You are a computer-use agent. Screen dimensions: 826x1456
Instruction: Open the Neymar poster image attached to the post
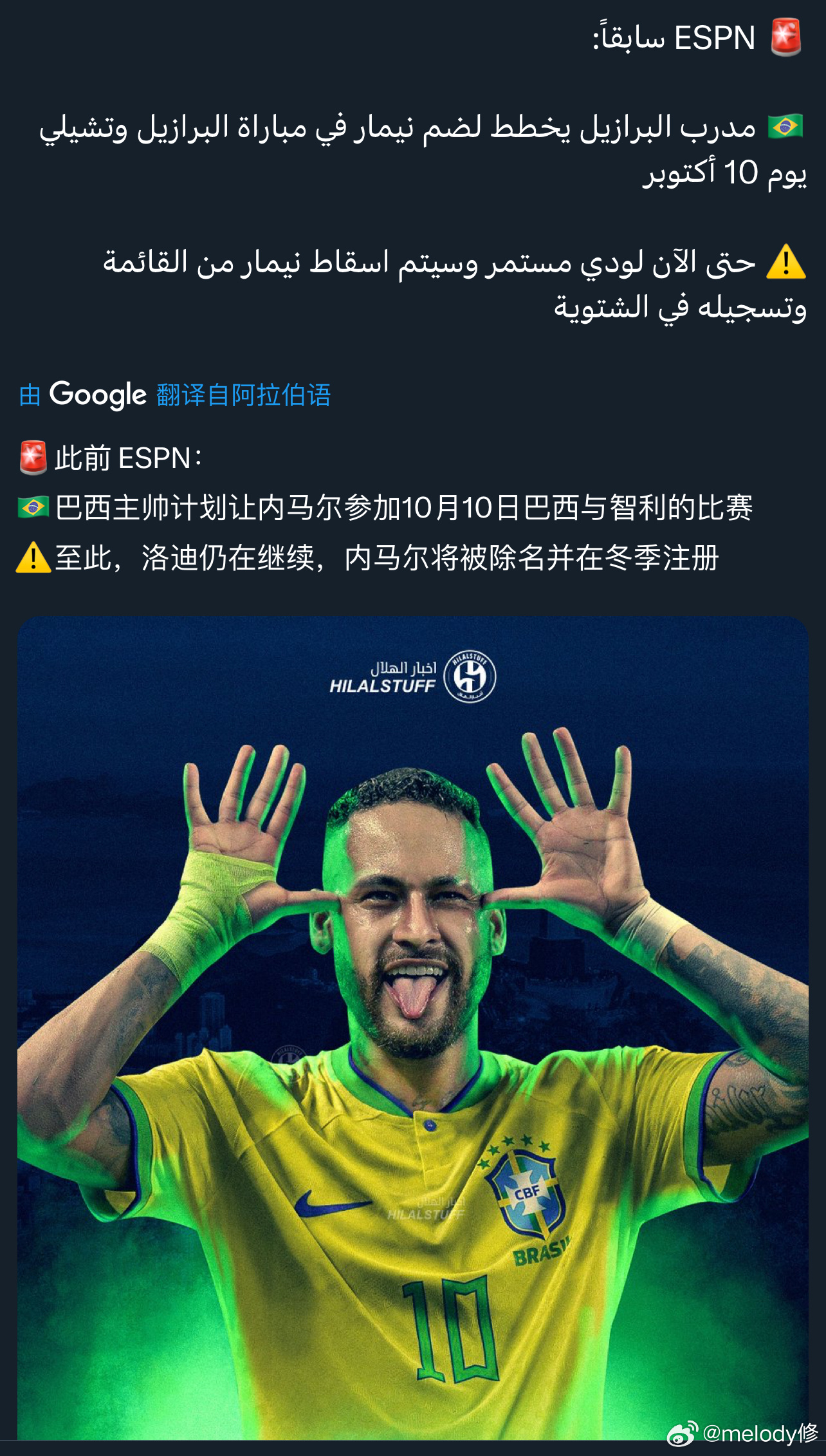[413, 1028]
